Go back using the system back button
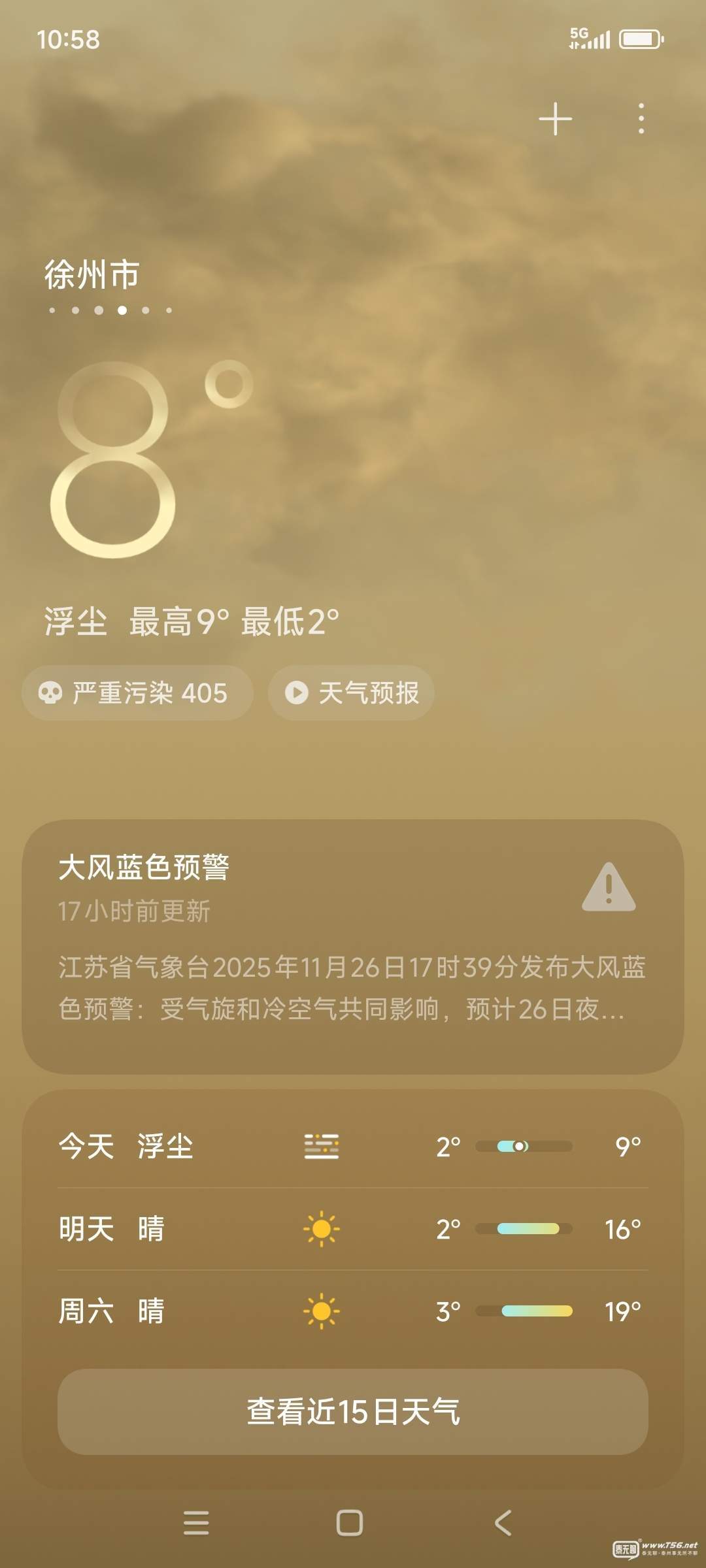The height and width of the screenshot is (1568, 706). [503, 1523]
